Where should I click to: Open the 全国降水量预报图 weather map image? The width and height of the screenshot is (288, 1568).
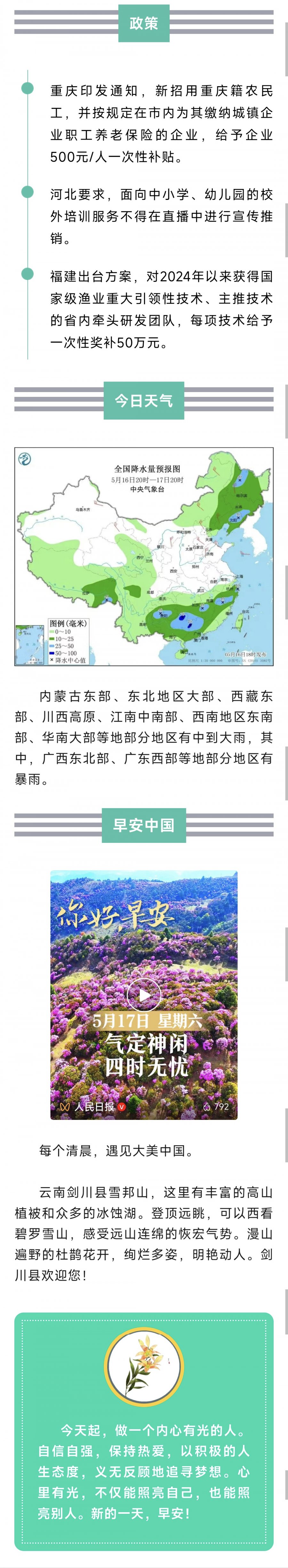click(144, 556)
